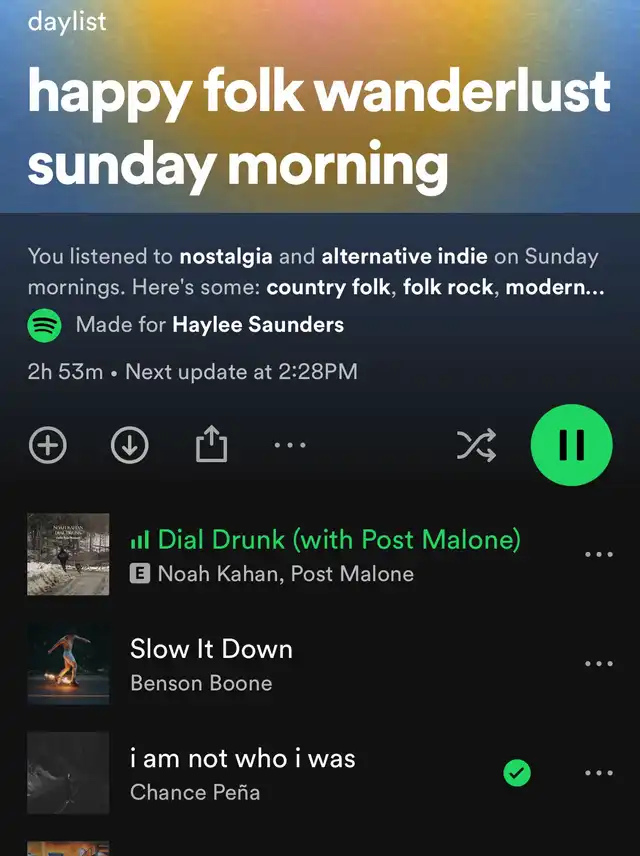Share the daylist playlist

tap(210, 446)
